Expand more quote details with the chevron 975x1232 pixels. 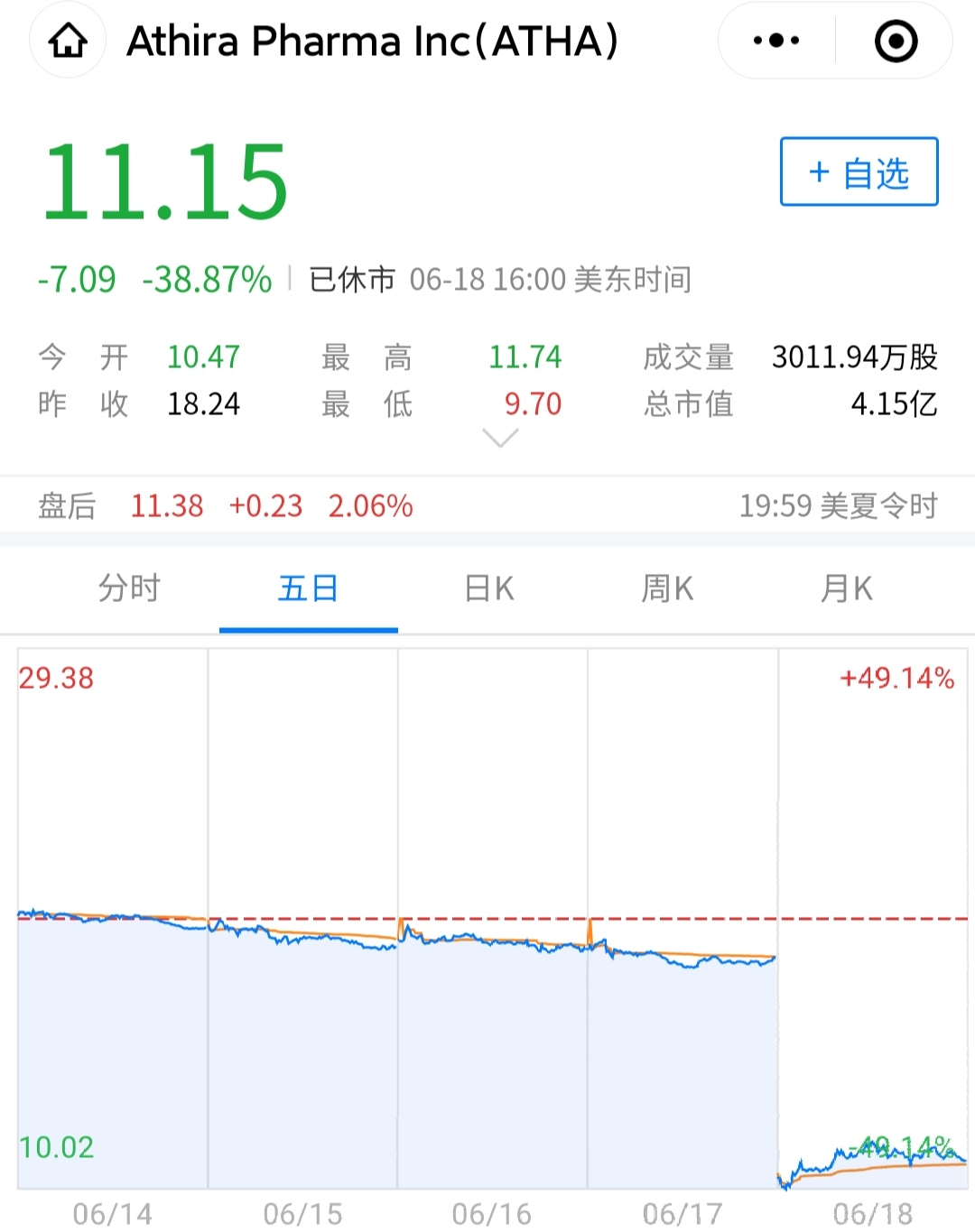coord(500,439)
